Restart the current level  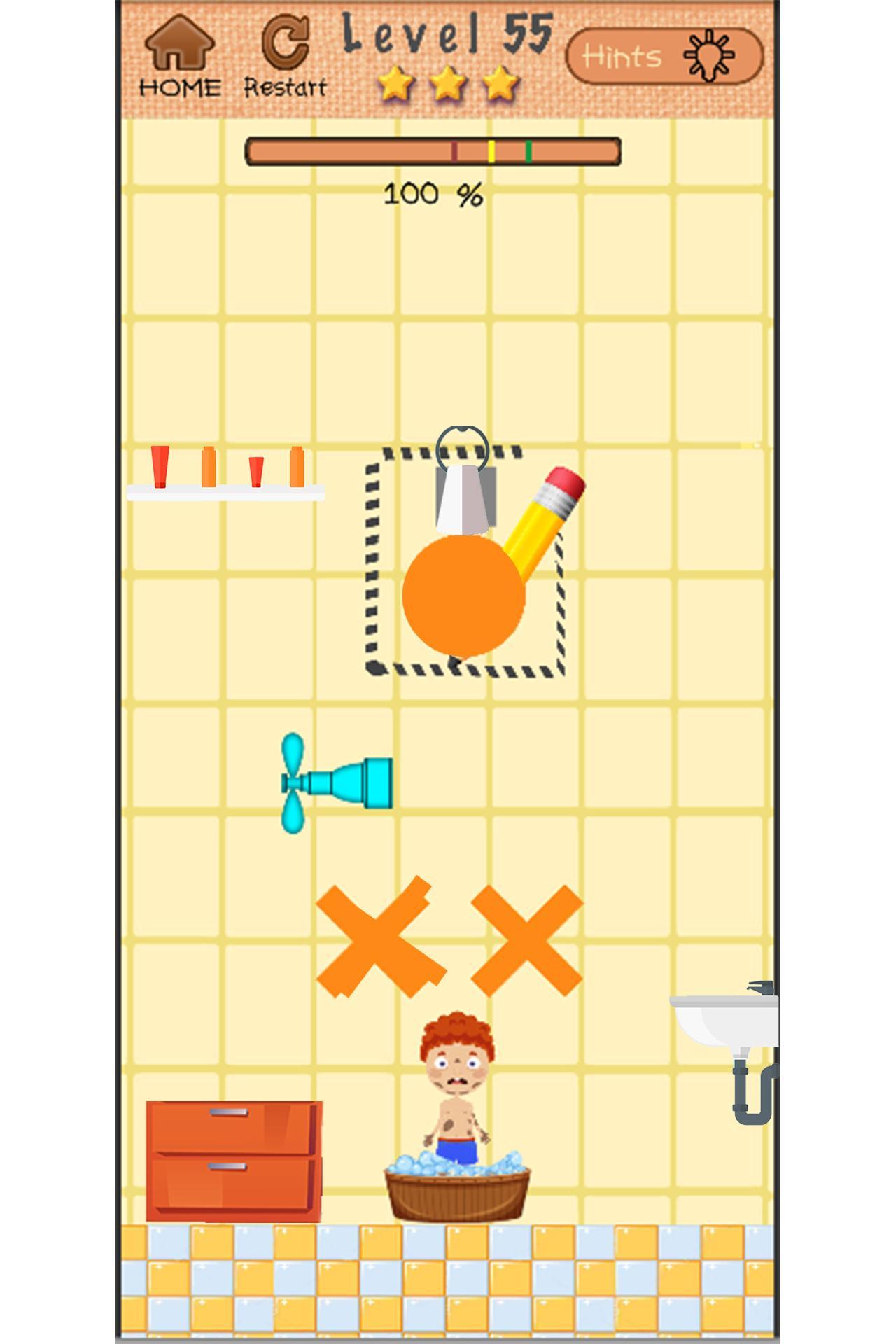coord(285,57)
